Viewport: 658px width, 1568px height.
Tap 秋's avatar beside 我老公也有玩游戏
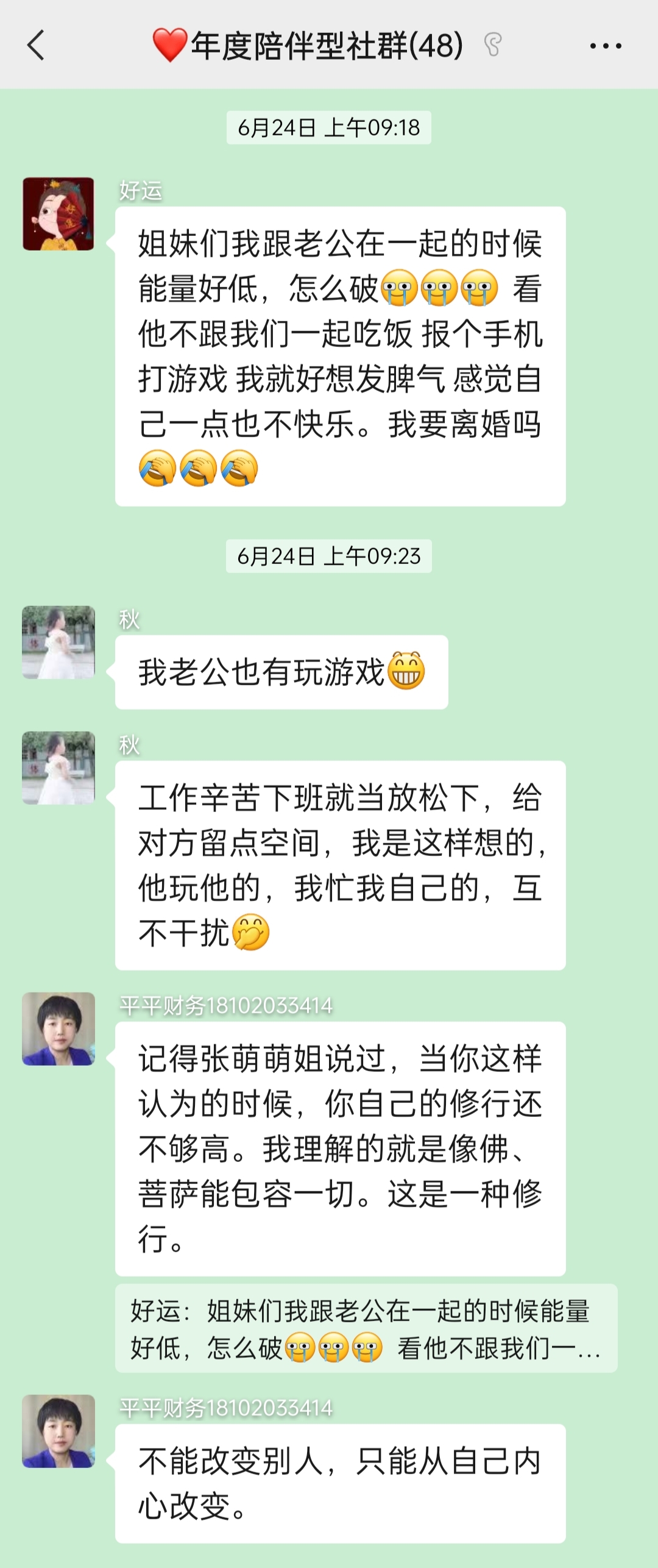[x=58, y=642]
